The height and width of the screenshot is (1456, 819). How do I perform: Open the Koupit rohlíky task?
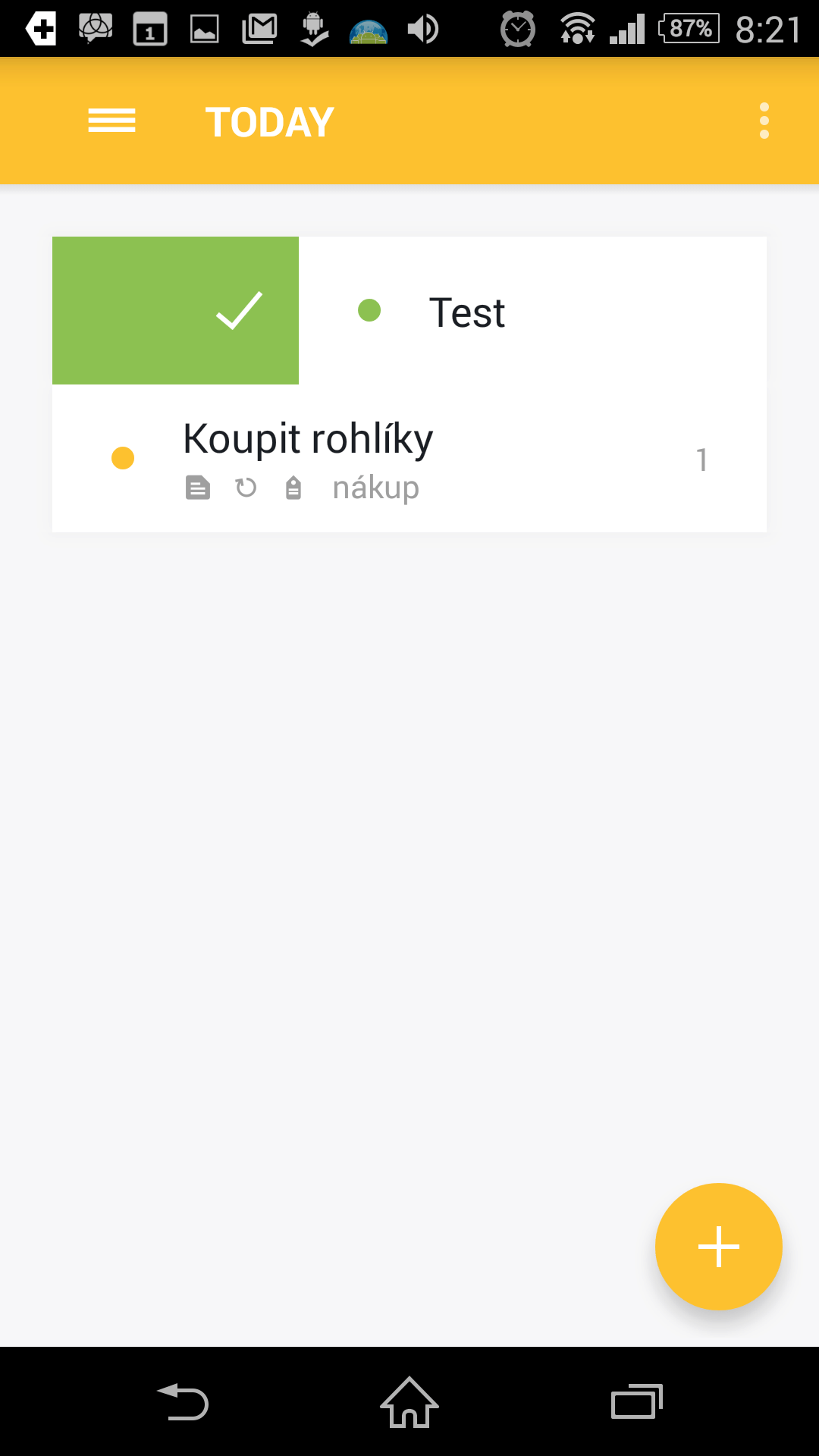(x=409, y=458)
